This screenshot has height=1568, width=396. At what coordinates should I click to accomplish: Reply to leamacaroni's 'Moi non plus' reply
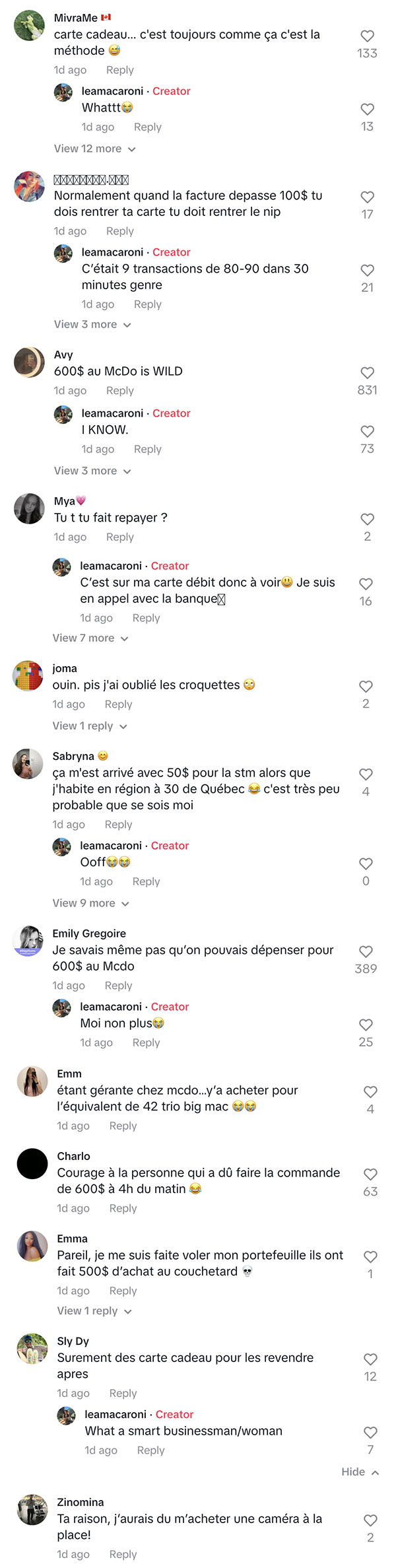click(x=147, y=1042)
